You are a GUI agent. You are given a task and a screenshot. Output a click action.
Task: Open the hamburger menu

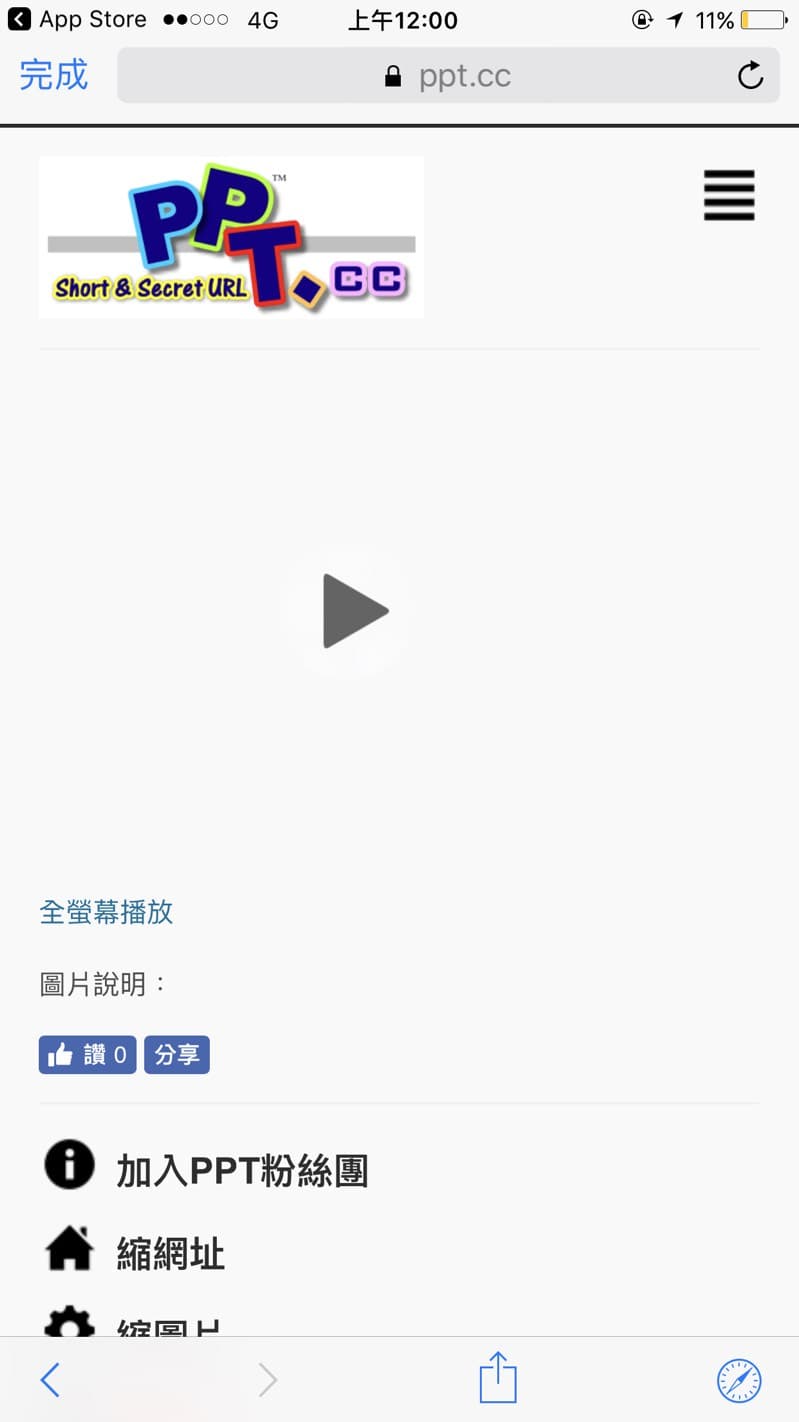729,195
